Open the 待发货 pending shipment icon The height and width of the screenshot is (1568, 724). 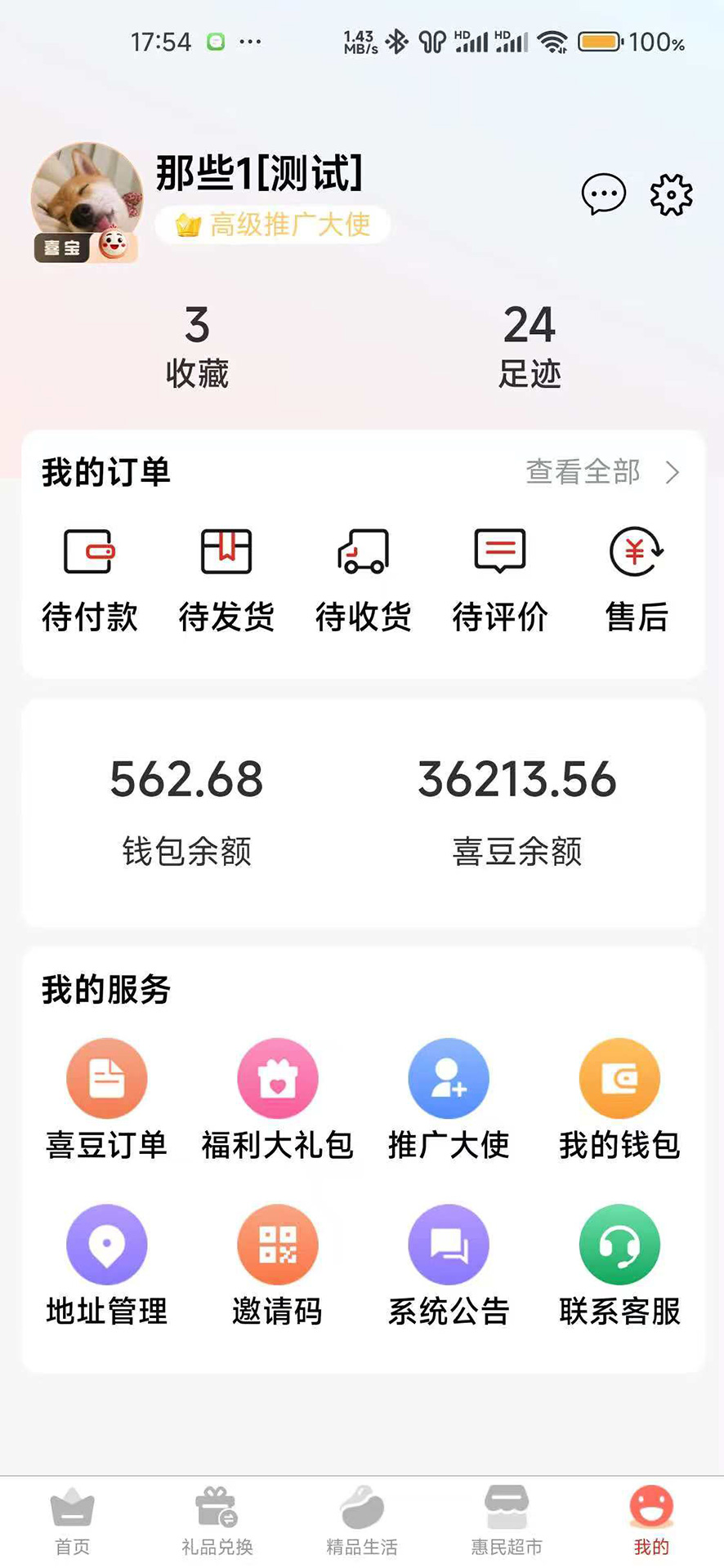pyautogui.click(x=226, y=551)
